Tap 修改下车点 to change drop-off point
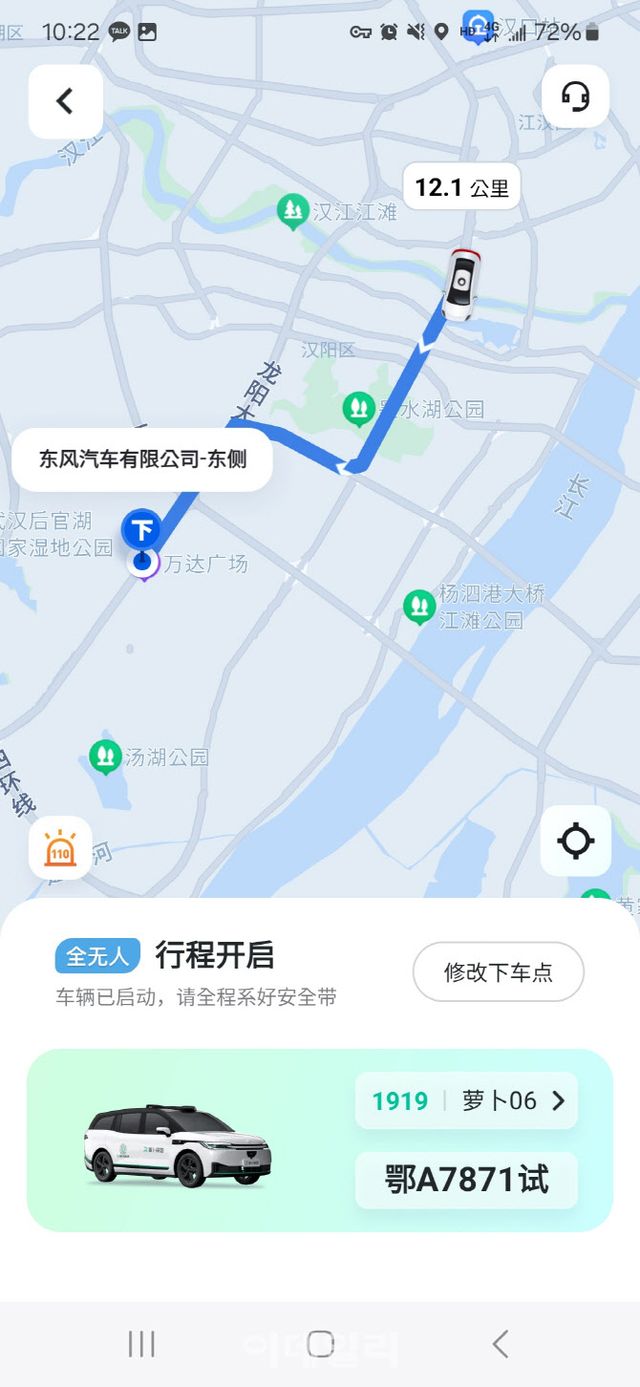 point(498,972)
